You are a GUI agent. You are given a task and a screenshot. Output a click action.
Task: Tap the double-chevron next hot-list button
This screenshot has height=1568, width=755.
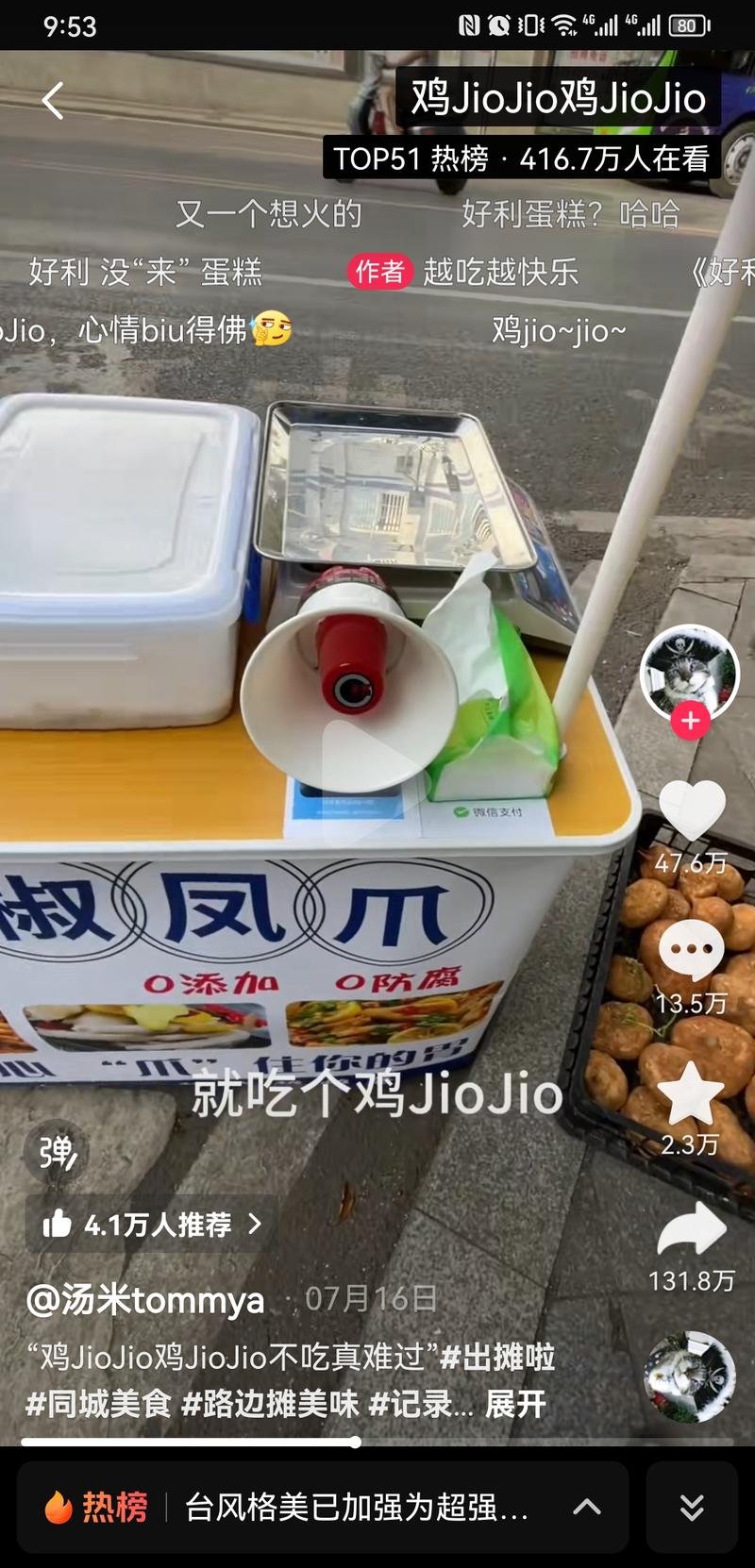pyautogui.click(x=692, y=1508)
